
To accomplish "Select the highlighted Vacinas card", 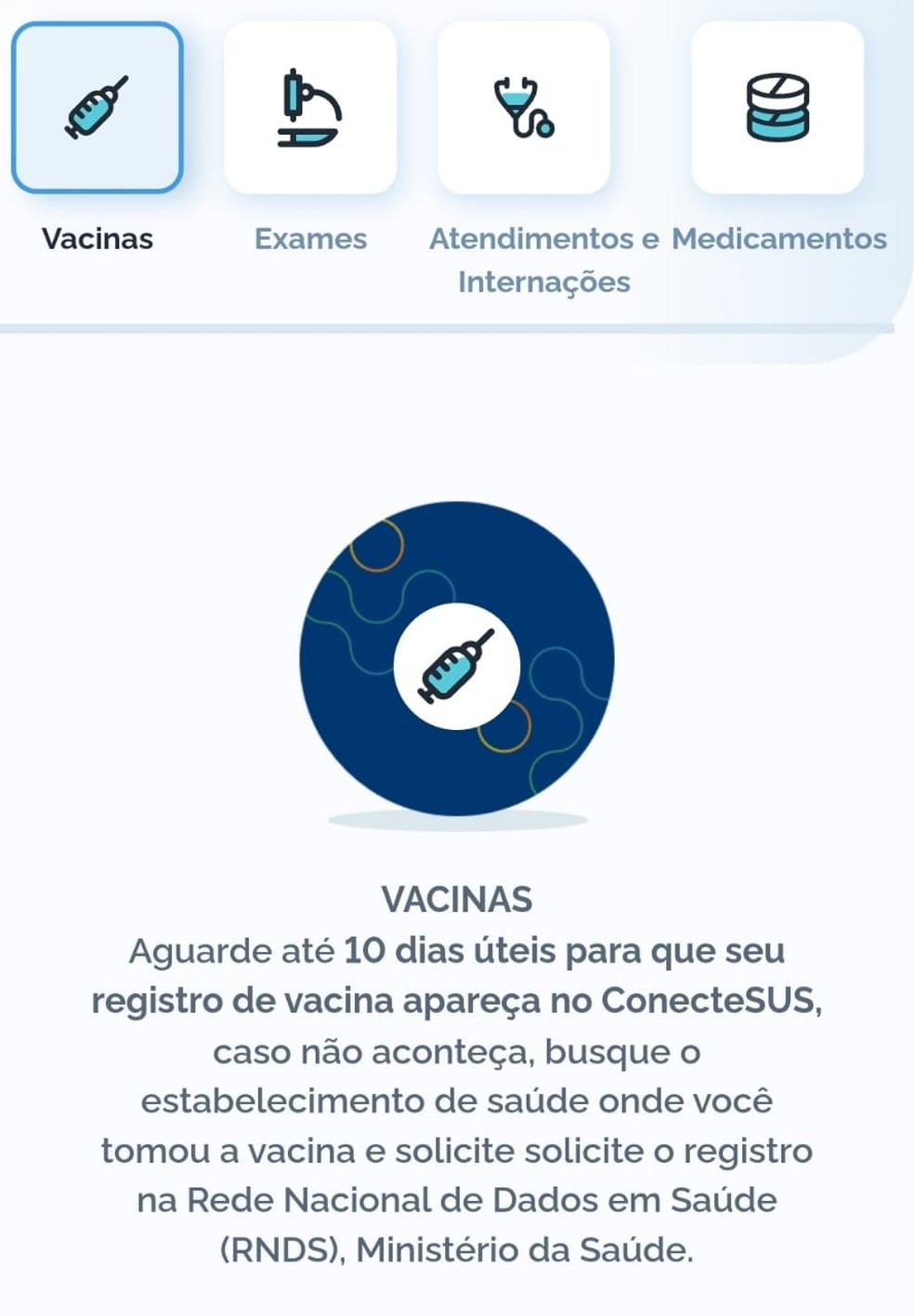I will tap(96, 107).
